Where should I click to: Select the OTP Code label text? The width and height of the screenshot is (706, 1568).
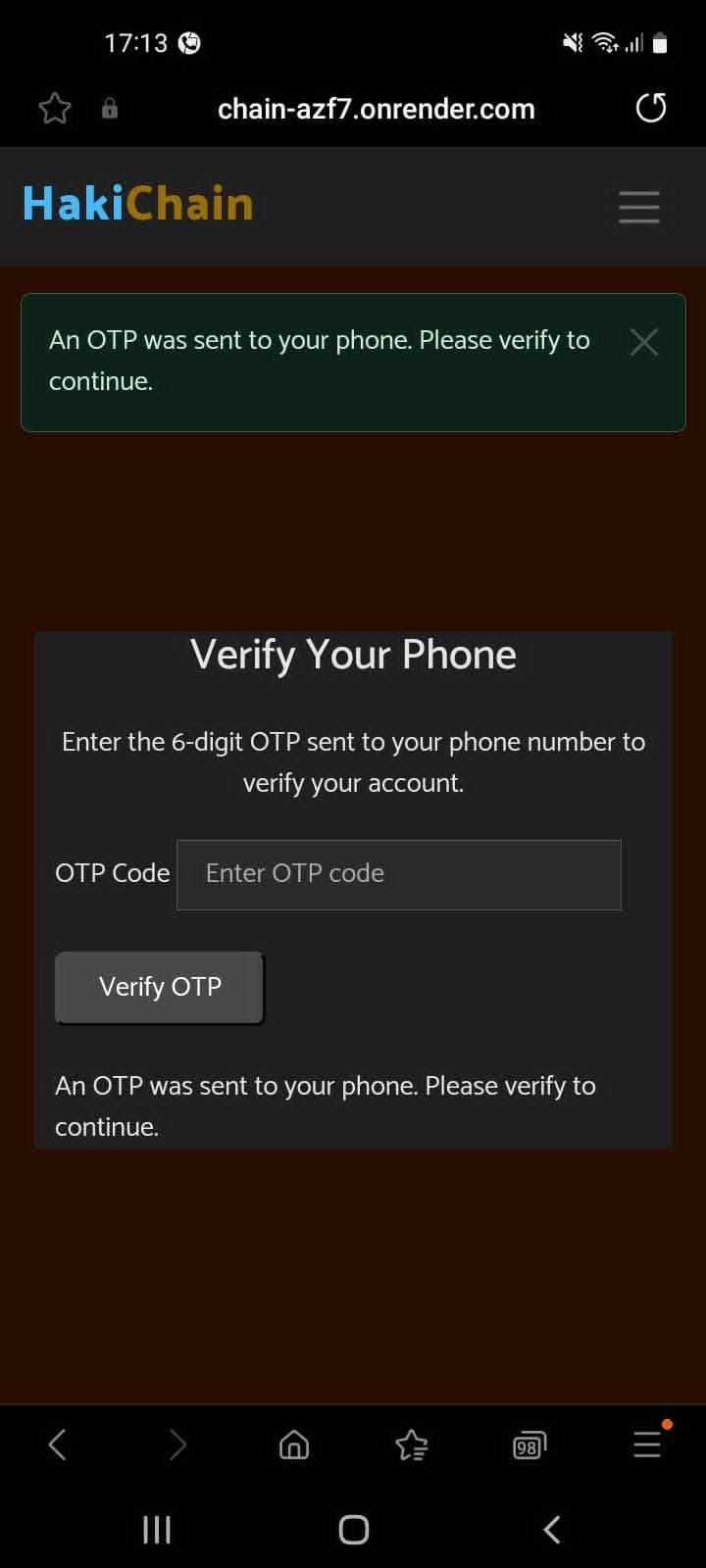click(x=112, y=873)
